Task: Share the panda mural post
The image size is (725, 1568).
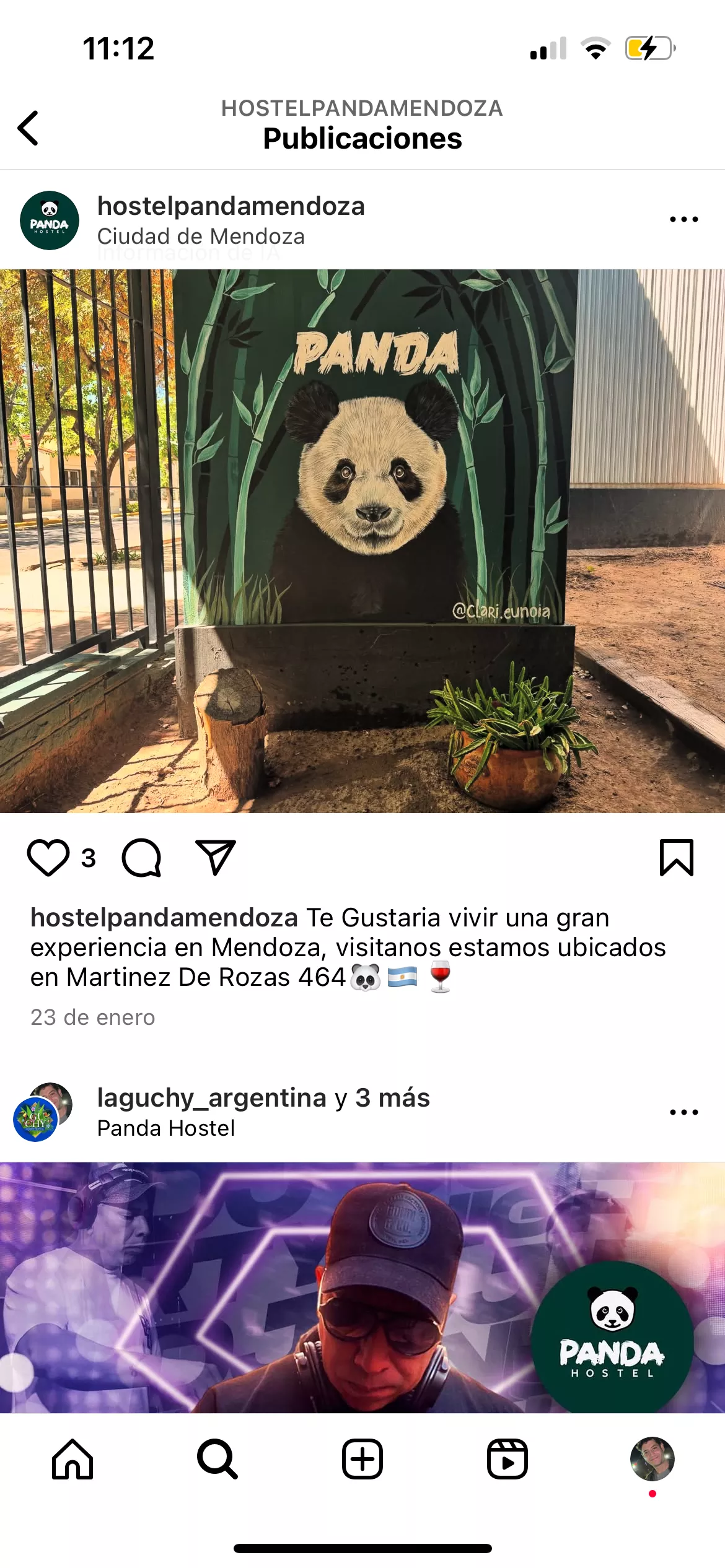Action: coord(216,858)
